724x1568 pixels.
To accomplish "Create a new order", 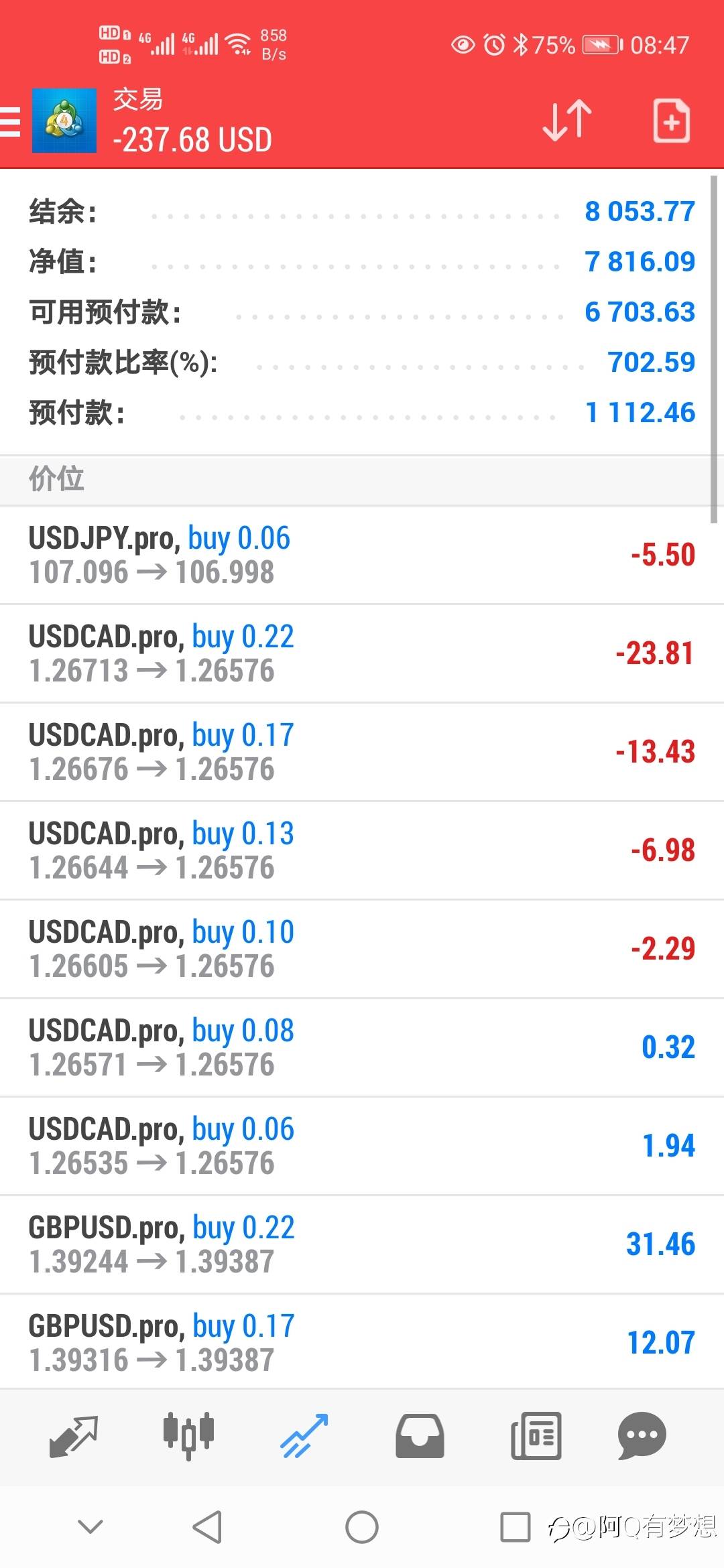I will 671,121.
